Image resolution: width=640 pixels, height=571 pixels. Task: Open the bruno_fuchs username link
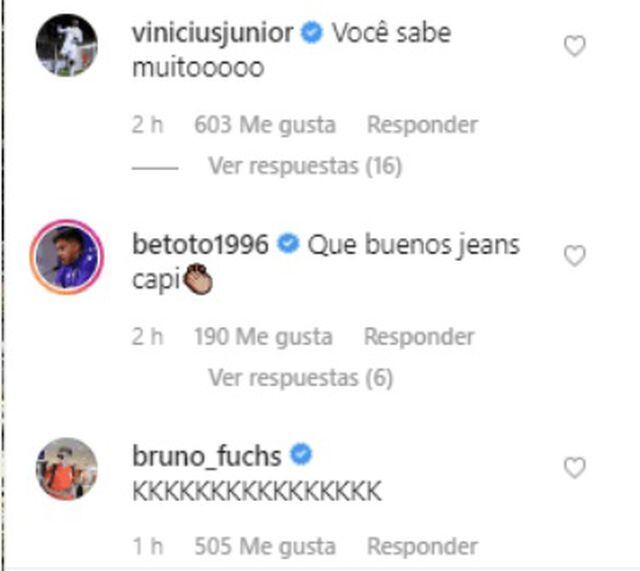tap(206, 455)
